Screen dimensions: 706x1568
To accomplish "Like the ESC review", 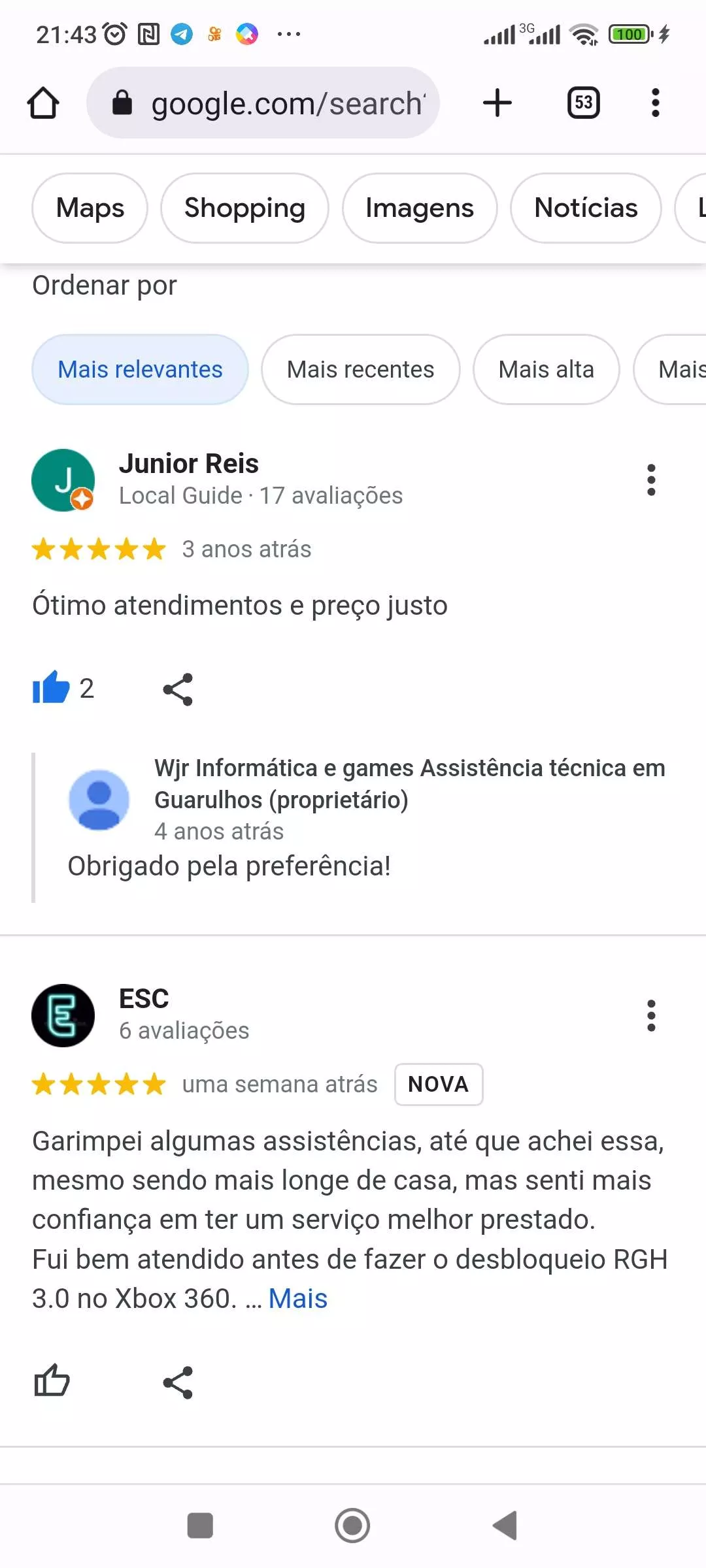I will [52, 1381].
